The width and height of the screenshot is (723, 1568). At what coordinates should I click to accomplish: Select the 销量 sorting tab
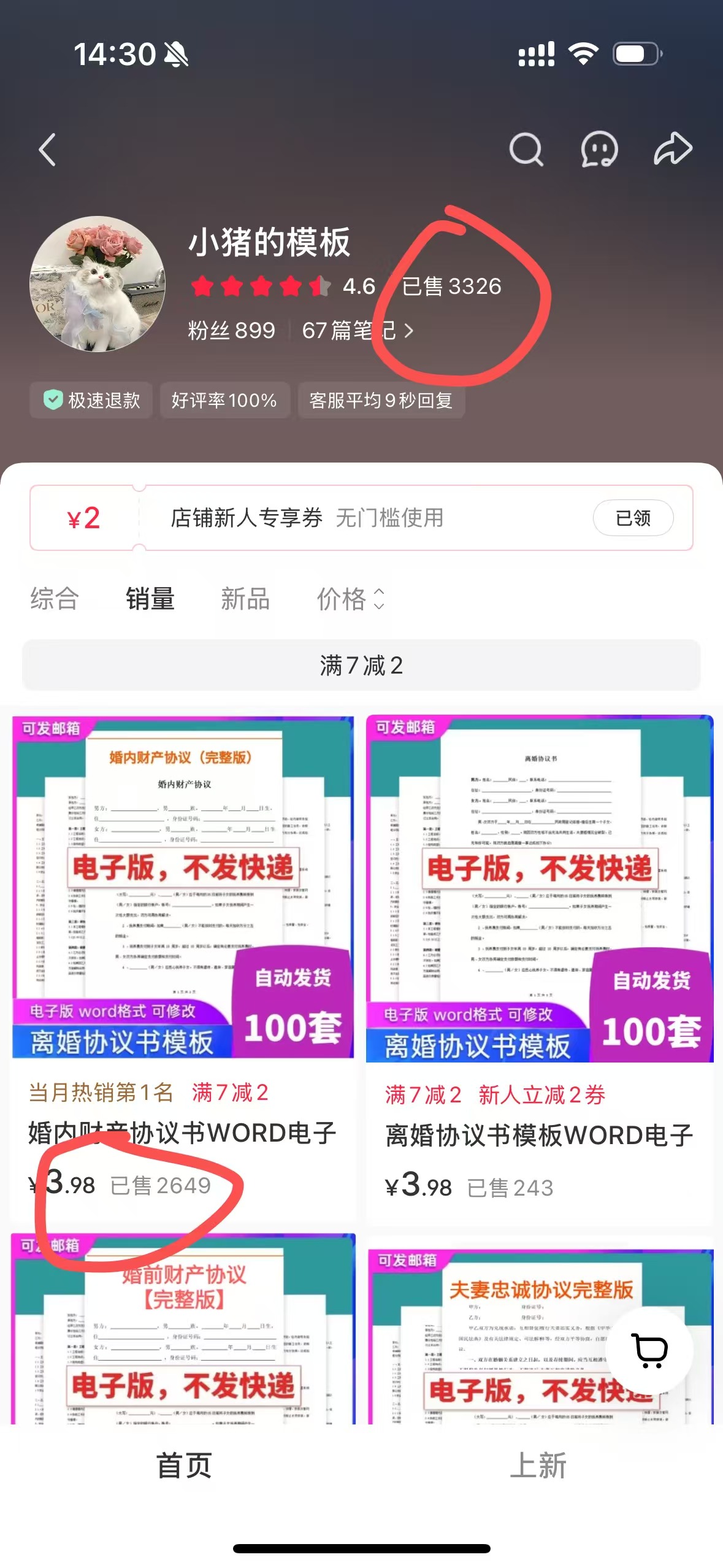pos(150,599)
